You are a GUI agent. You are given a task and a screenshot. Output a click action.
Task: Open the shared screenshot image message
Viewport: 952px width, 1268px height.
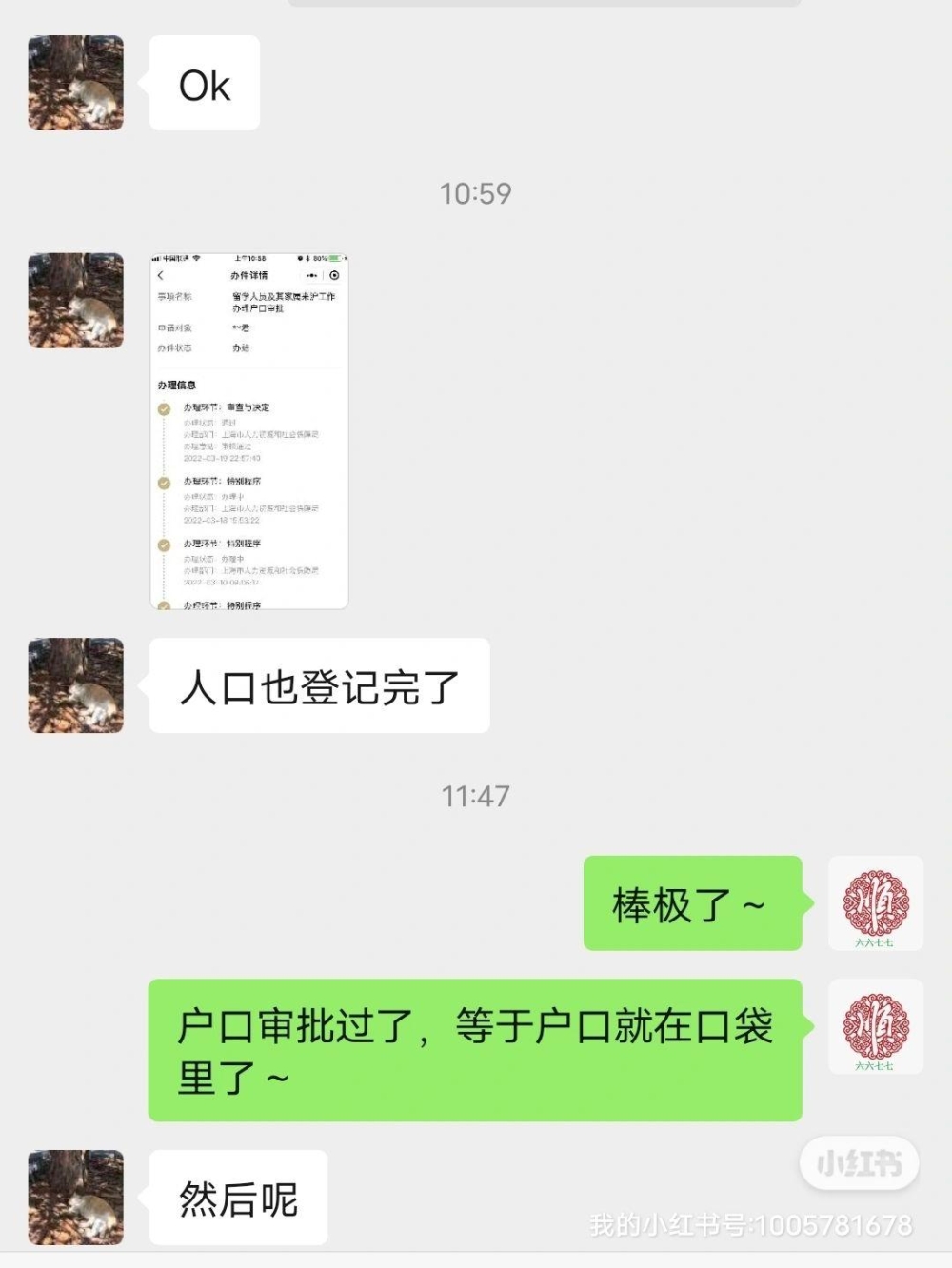click(248, 430)
